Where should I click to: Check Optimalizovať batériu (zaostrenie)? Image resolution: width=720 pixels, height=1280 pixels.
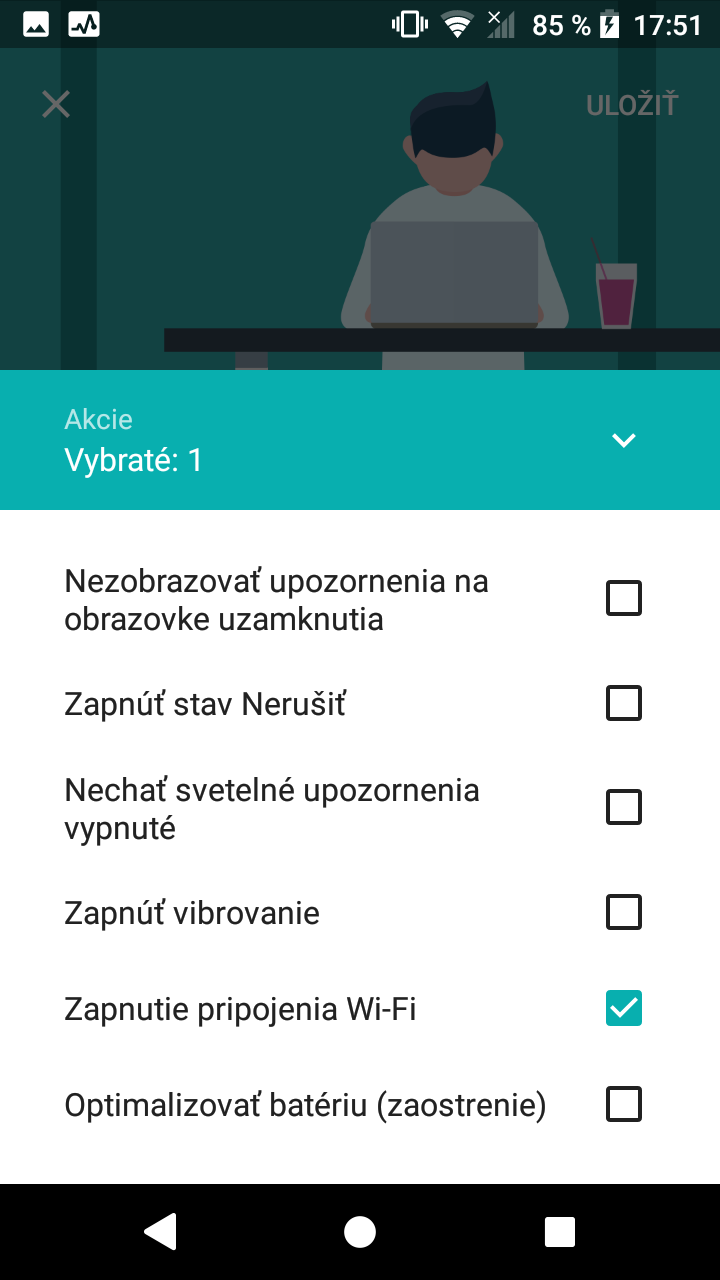(x=624, y=1105)
